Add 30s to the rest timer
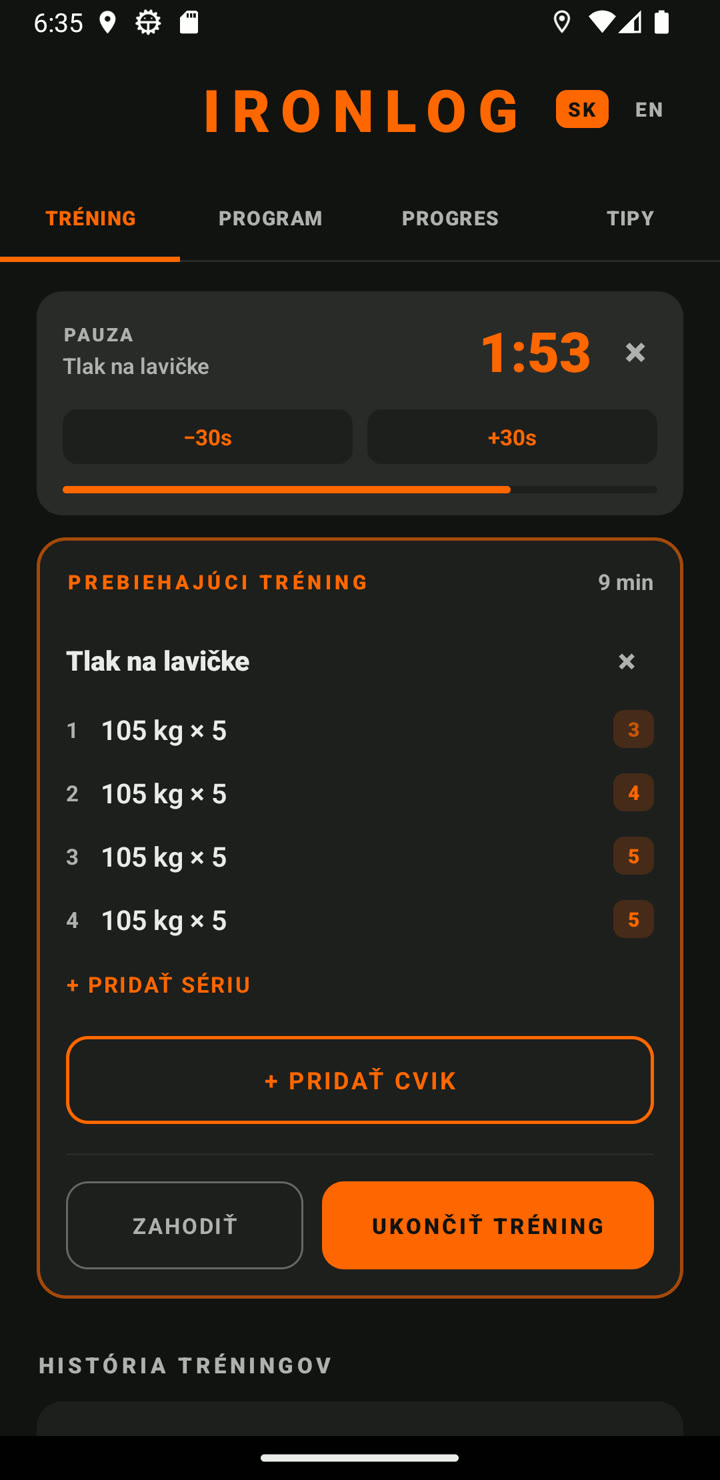Screen dimensions: 720x1480 click(x=512, y=437)
